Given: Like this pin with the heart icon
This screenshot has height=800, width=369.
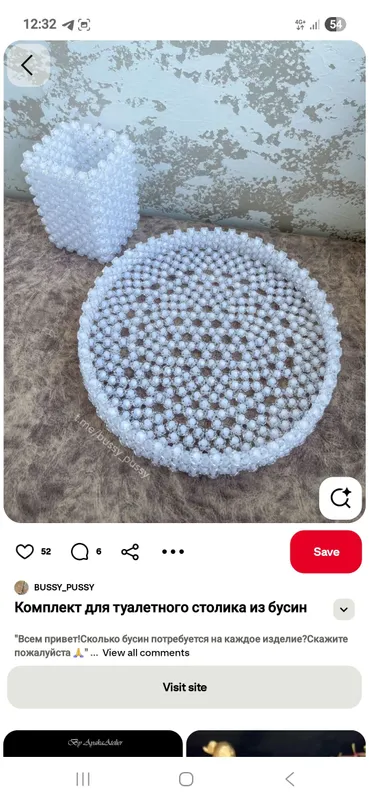Looking at the screenshot, I should pyautogui.click(x=24, y=552).
